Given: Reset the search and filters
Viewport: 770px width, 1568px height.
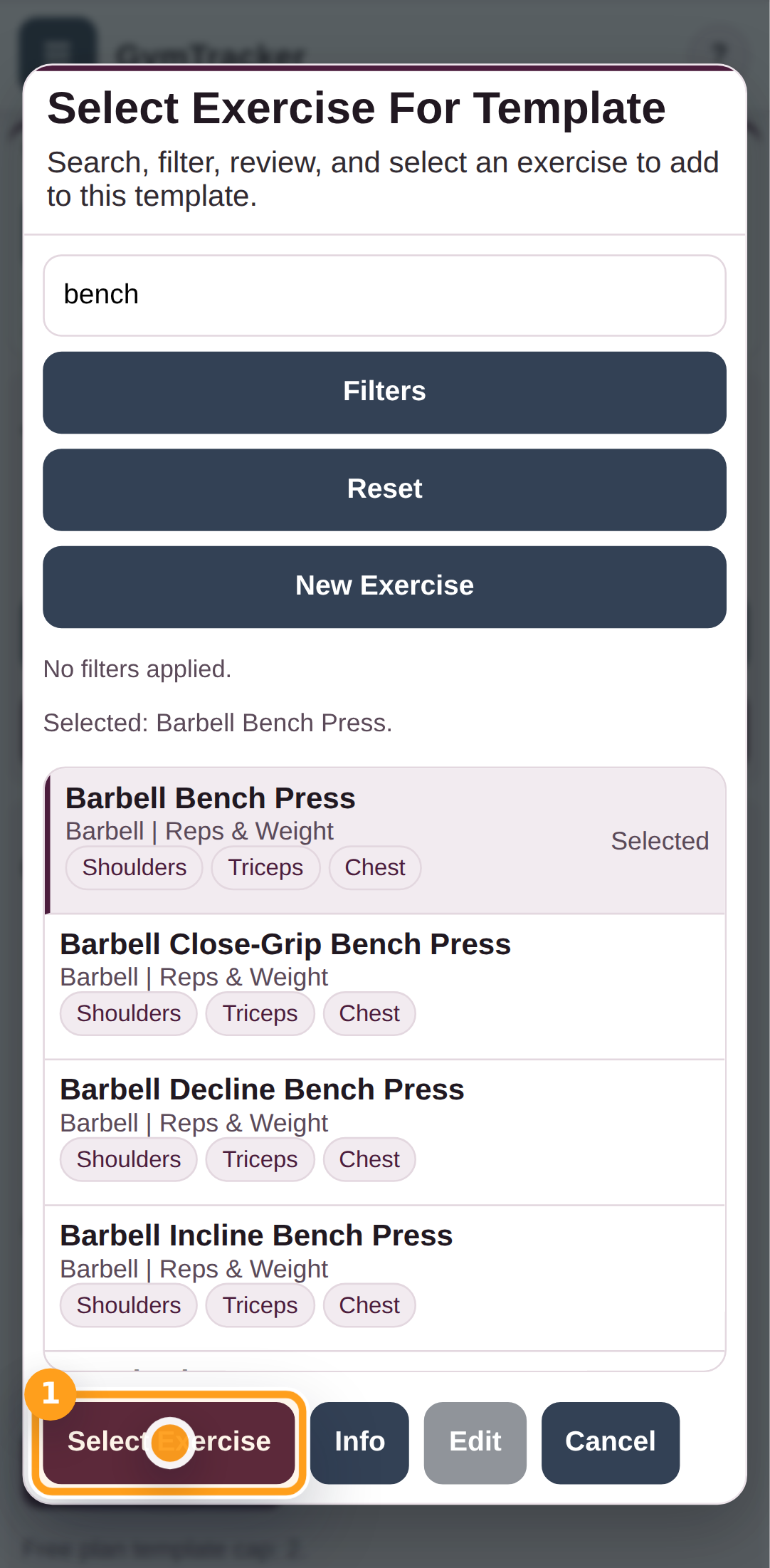Looking at the screenshot, I should (384, 489).
